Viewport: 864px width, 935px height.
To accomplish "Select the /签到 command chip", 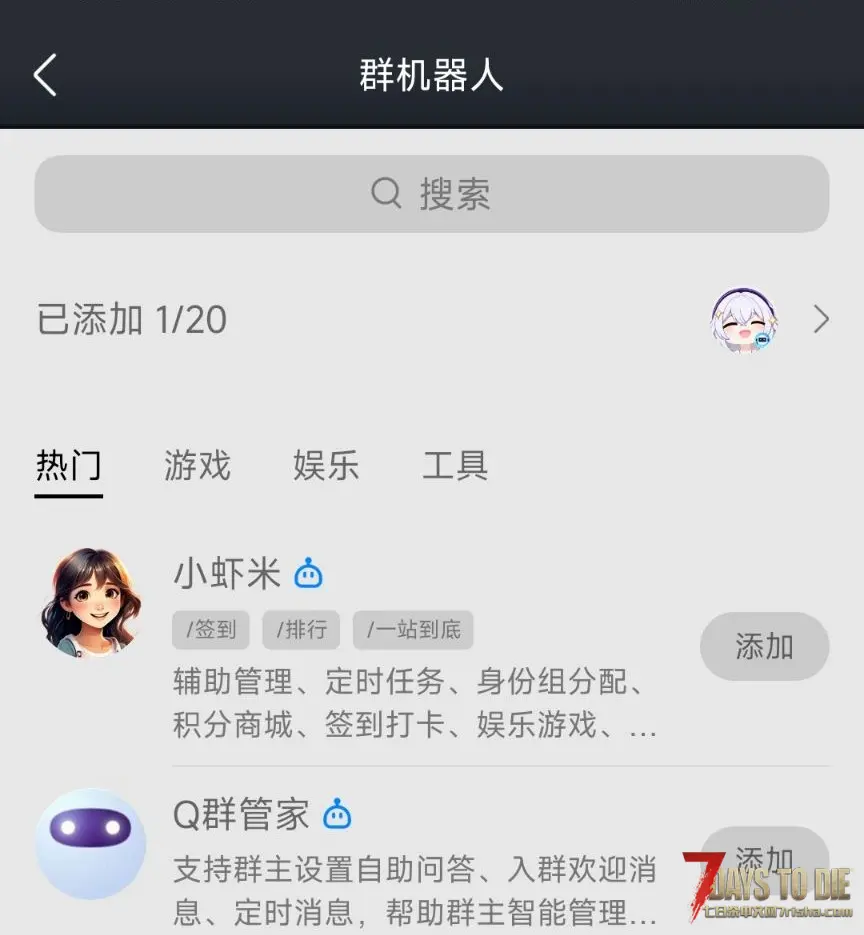I will tap(210, 630).
